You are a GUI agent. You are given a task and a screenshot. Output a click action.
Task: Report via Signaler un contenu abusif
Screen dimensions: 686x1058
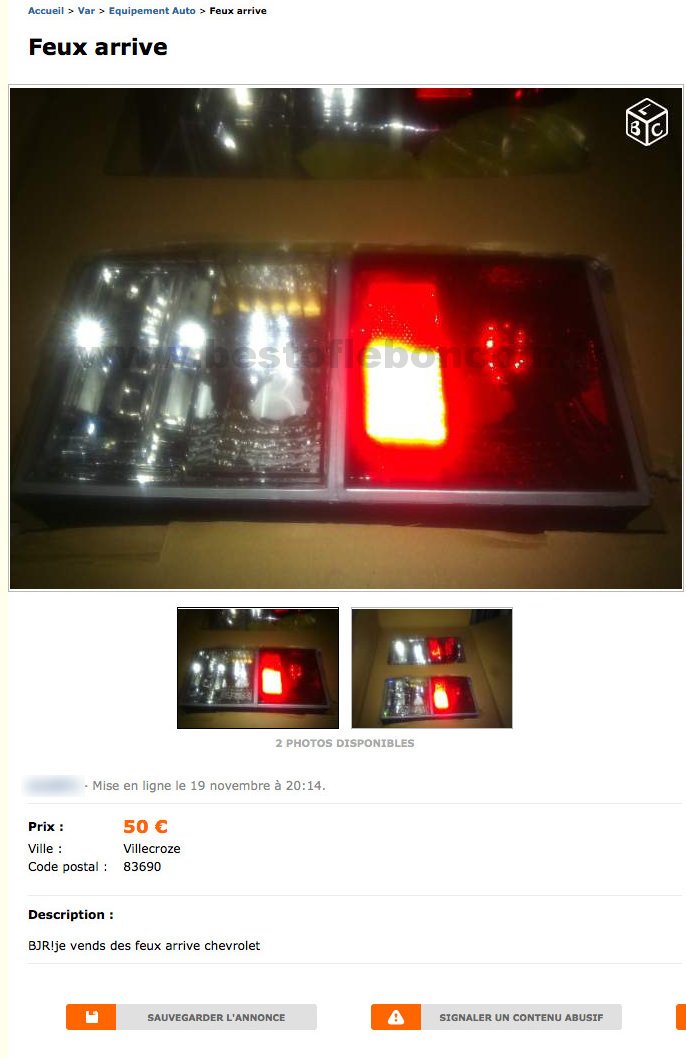[x=497, y=1017]
